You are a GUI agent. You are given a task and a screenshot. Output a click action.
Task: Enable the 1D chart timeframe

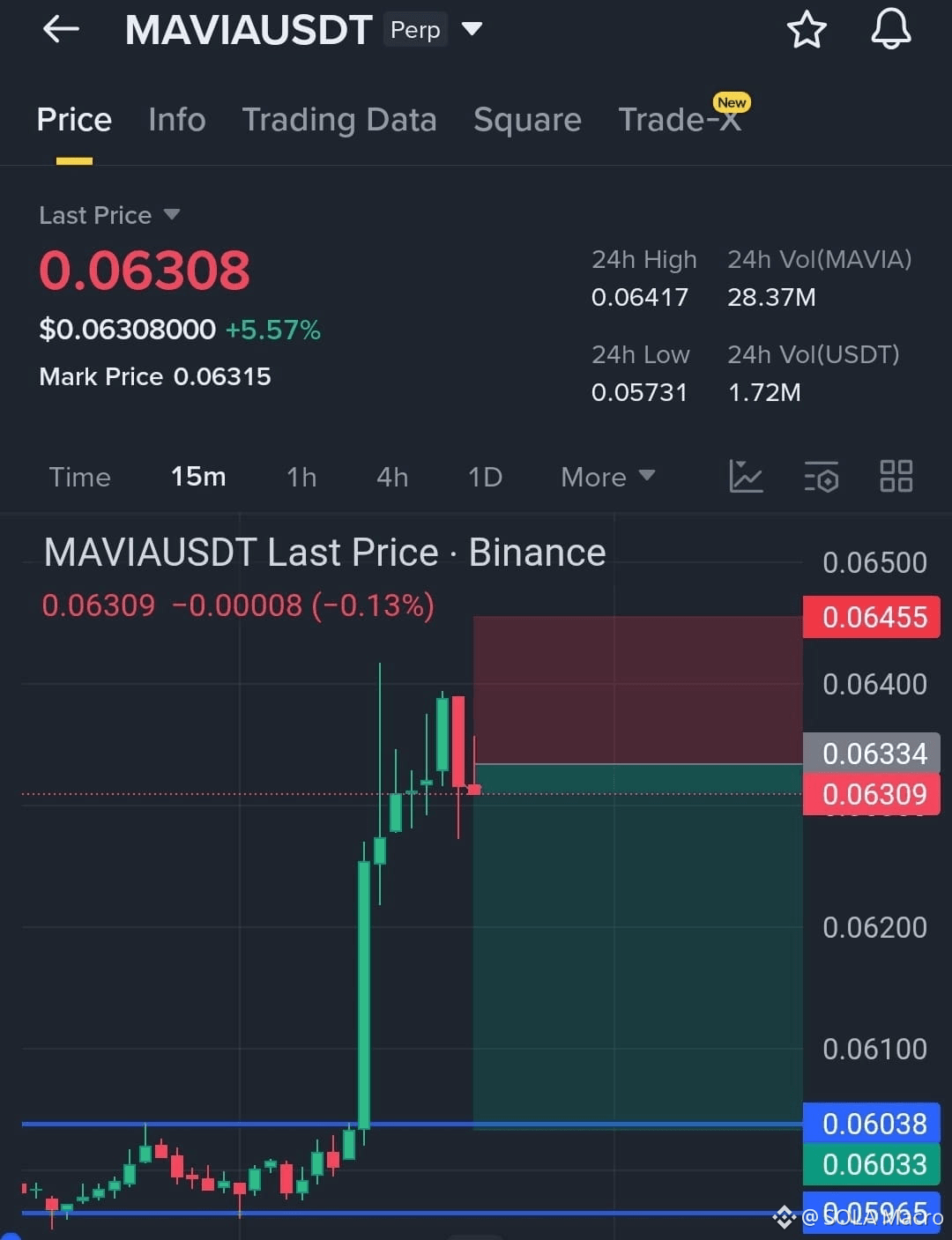click(x=485, y=477)
